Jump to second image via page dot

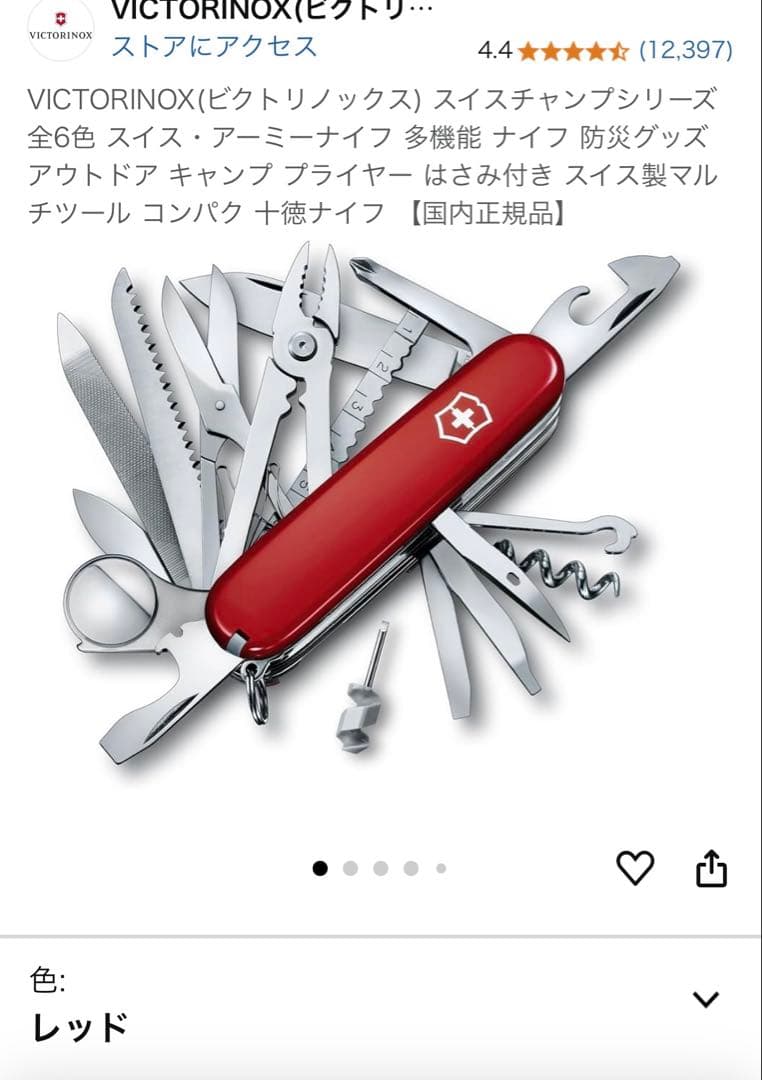coord(350,868)
